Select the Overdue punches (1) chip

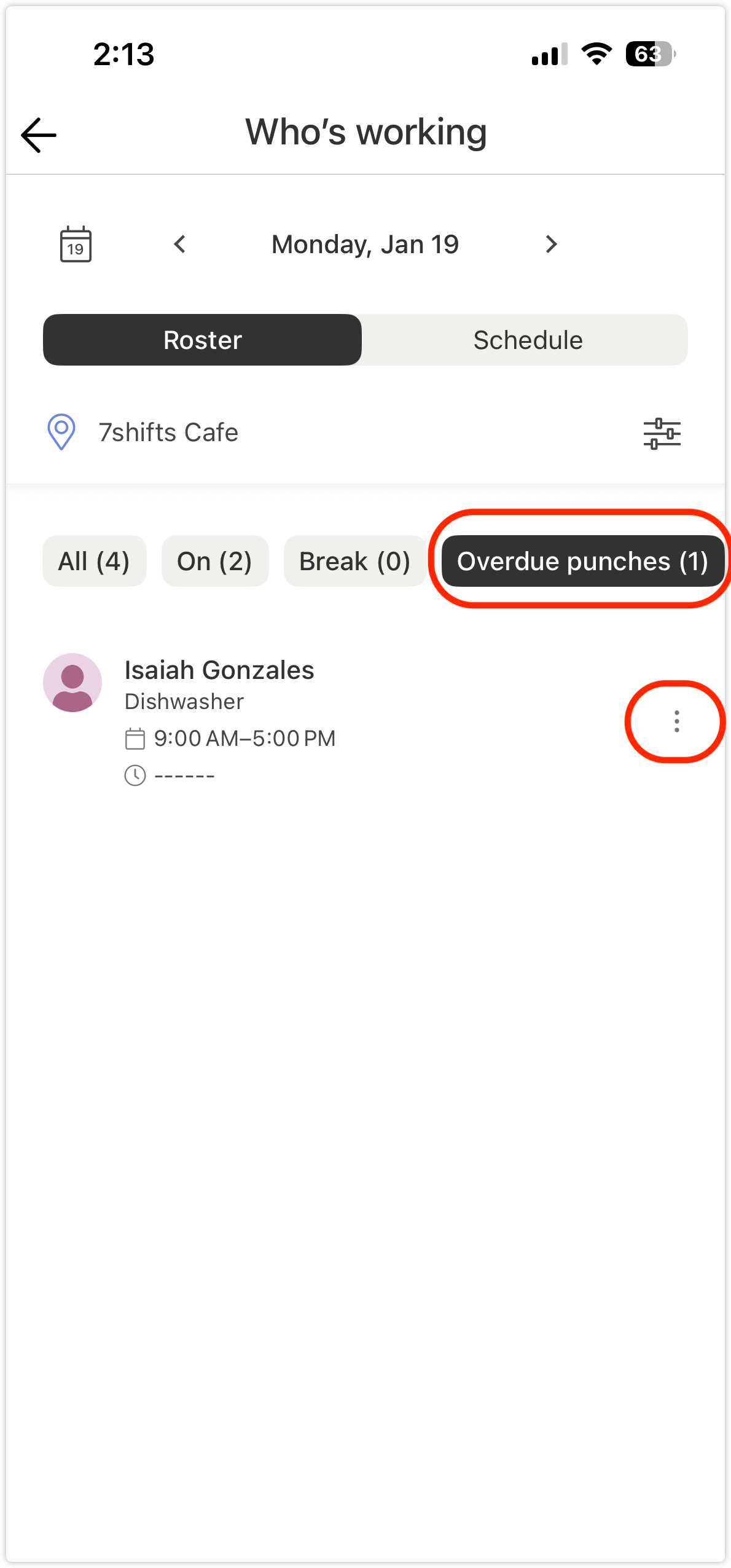[582, 561]
